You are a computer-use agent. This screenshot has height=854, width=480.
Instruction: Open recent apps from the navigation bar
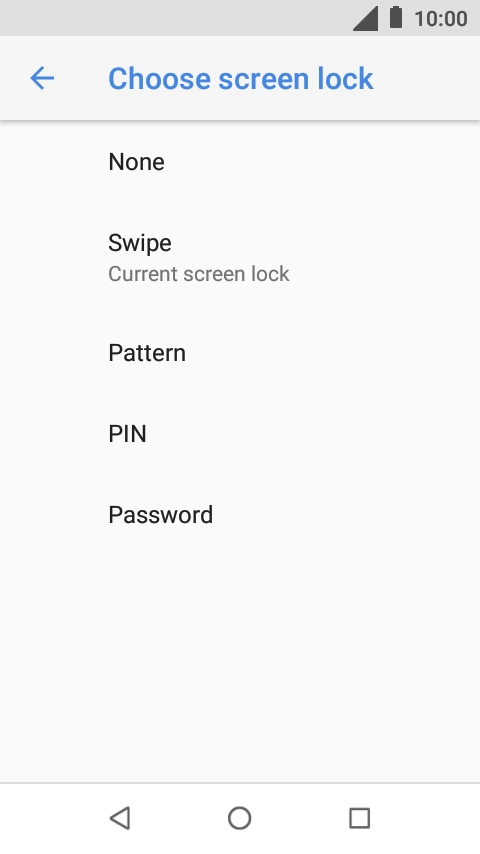tap(360, 818)
